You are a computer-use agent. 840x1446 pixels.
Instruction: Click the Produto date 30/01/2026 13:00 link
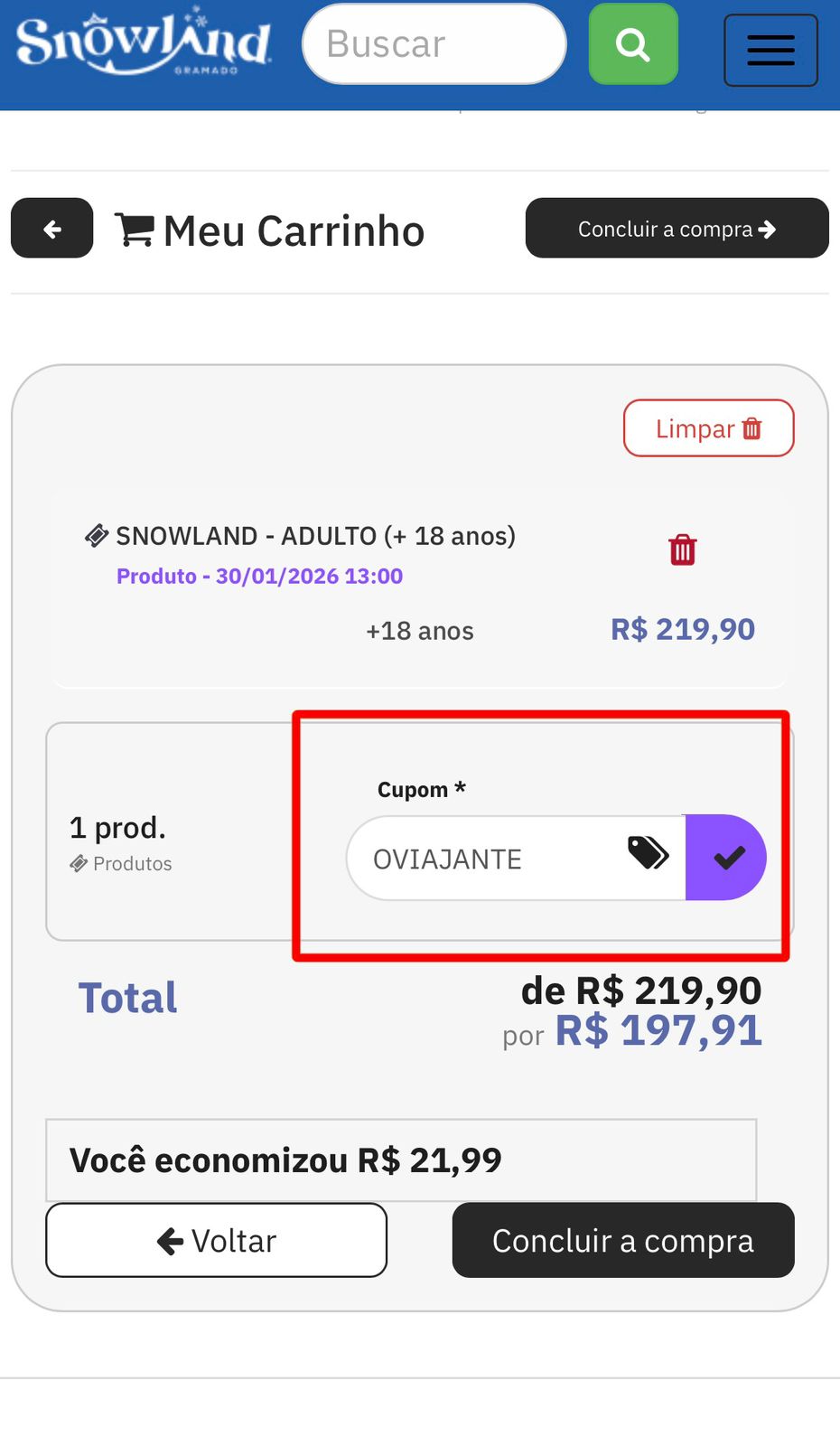[x=259, y=576]
